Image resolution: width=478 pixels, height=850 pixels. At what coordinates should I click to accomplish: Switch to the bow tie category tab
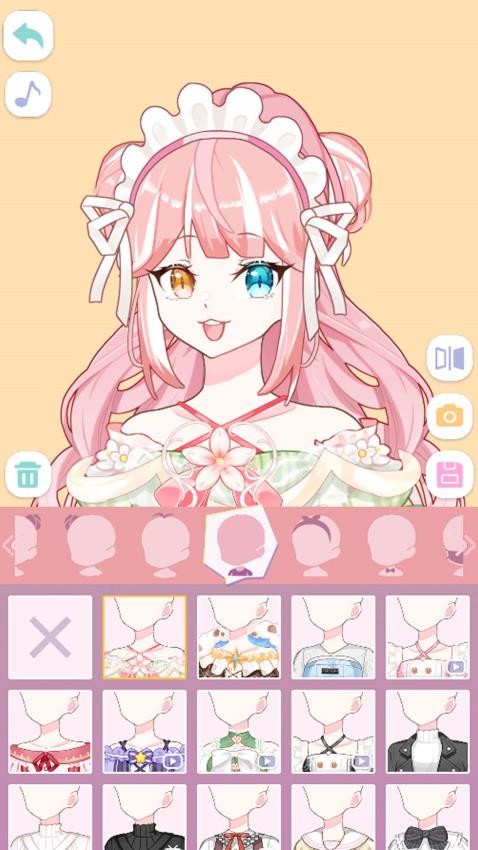391,545
